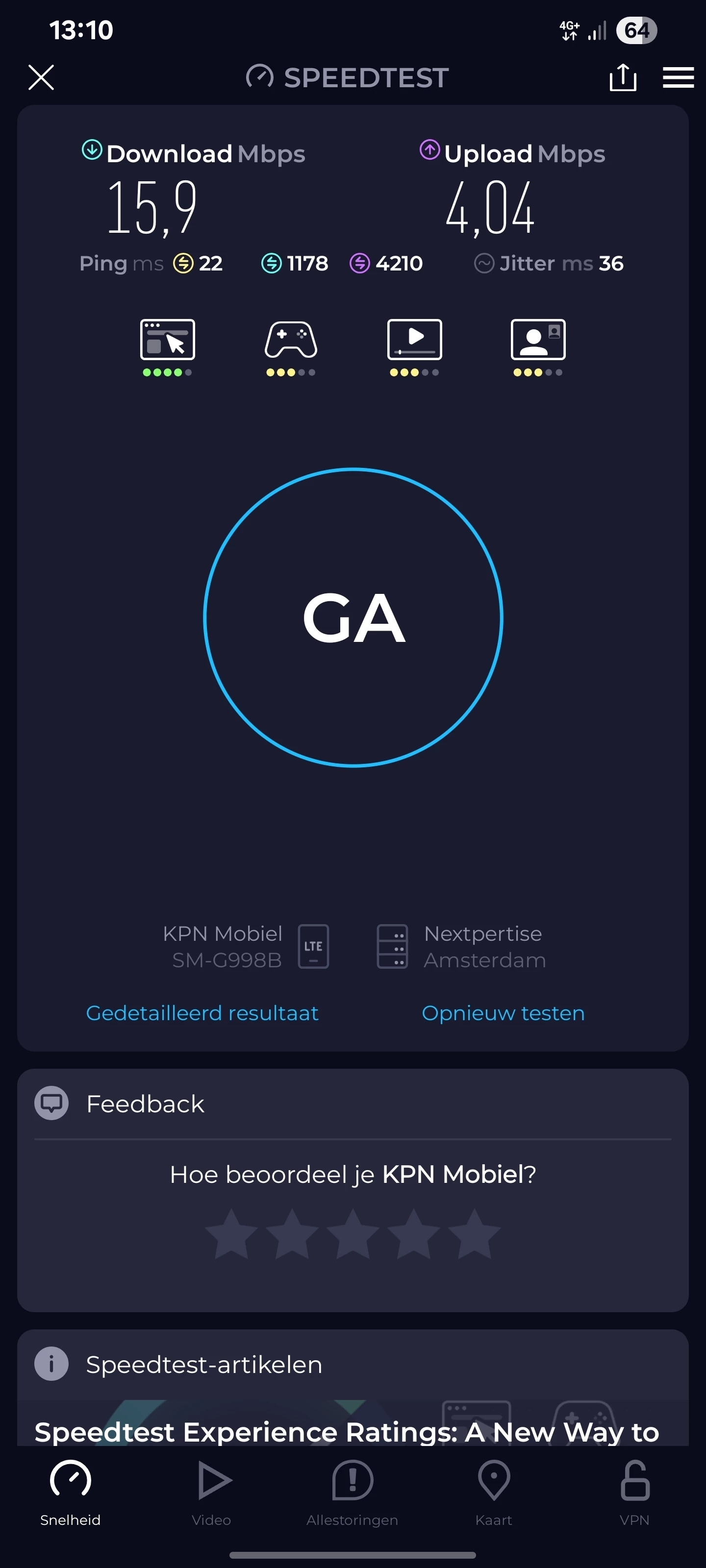Start a new test with GA button

tap(353, 617)
